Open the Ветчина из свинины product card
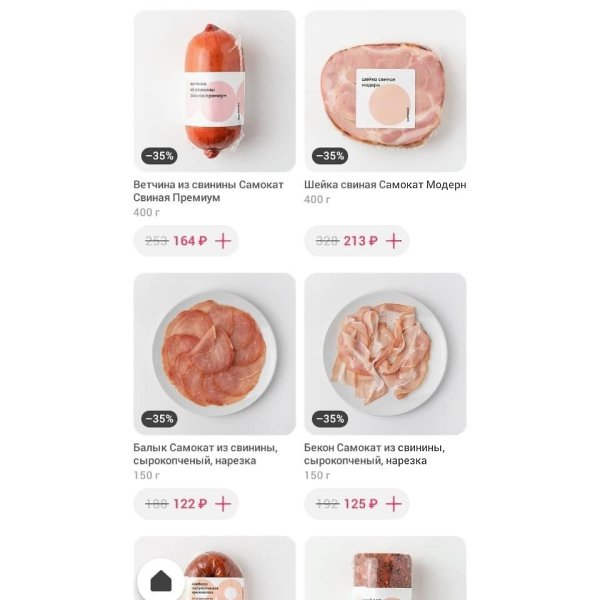 [x=214, y=92]
